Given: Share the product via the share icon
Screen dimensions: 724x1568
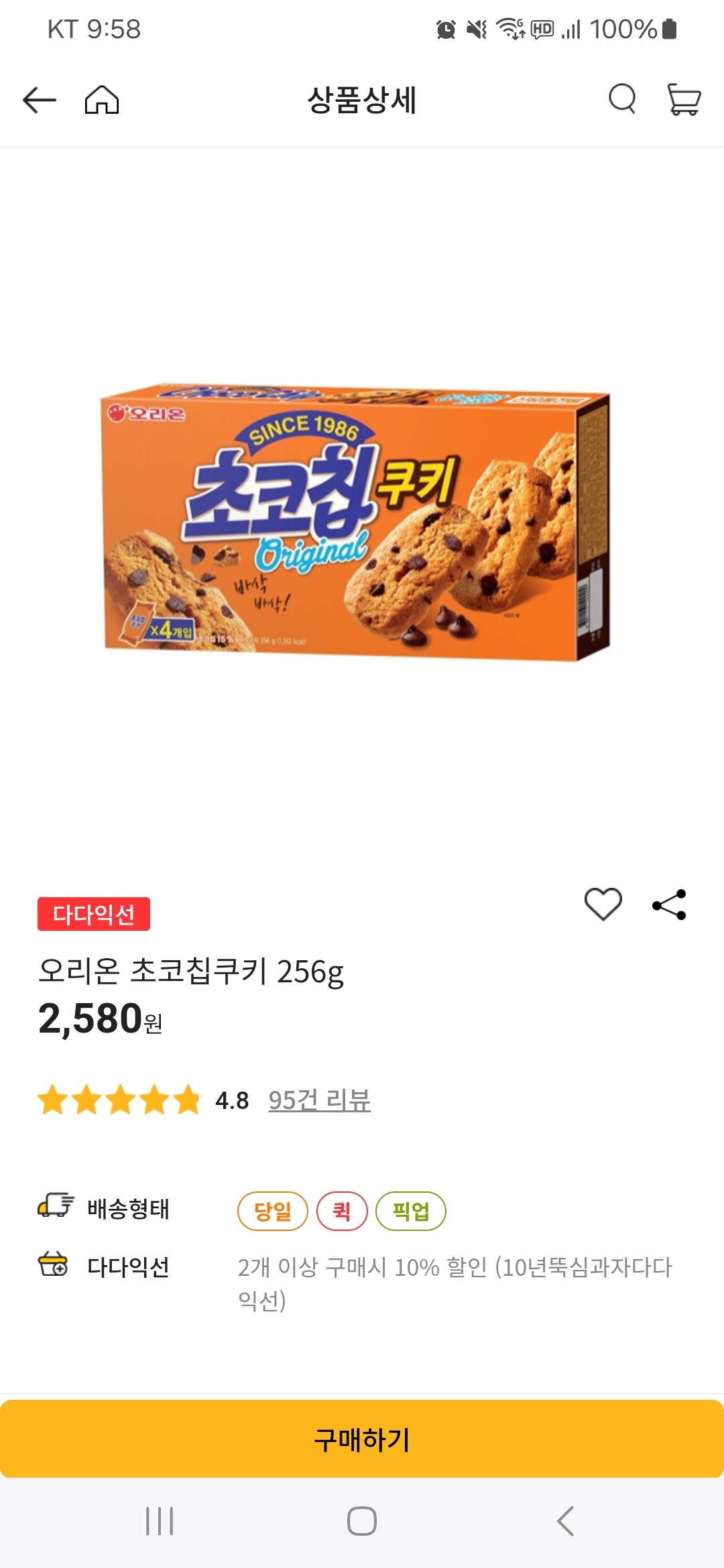Looking at the screenshot, I should pyautogui.click(x=668, y=903).
